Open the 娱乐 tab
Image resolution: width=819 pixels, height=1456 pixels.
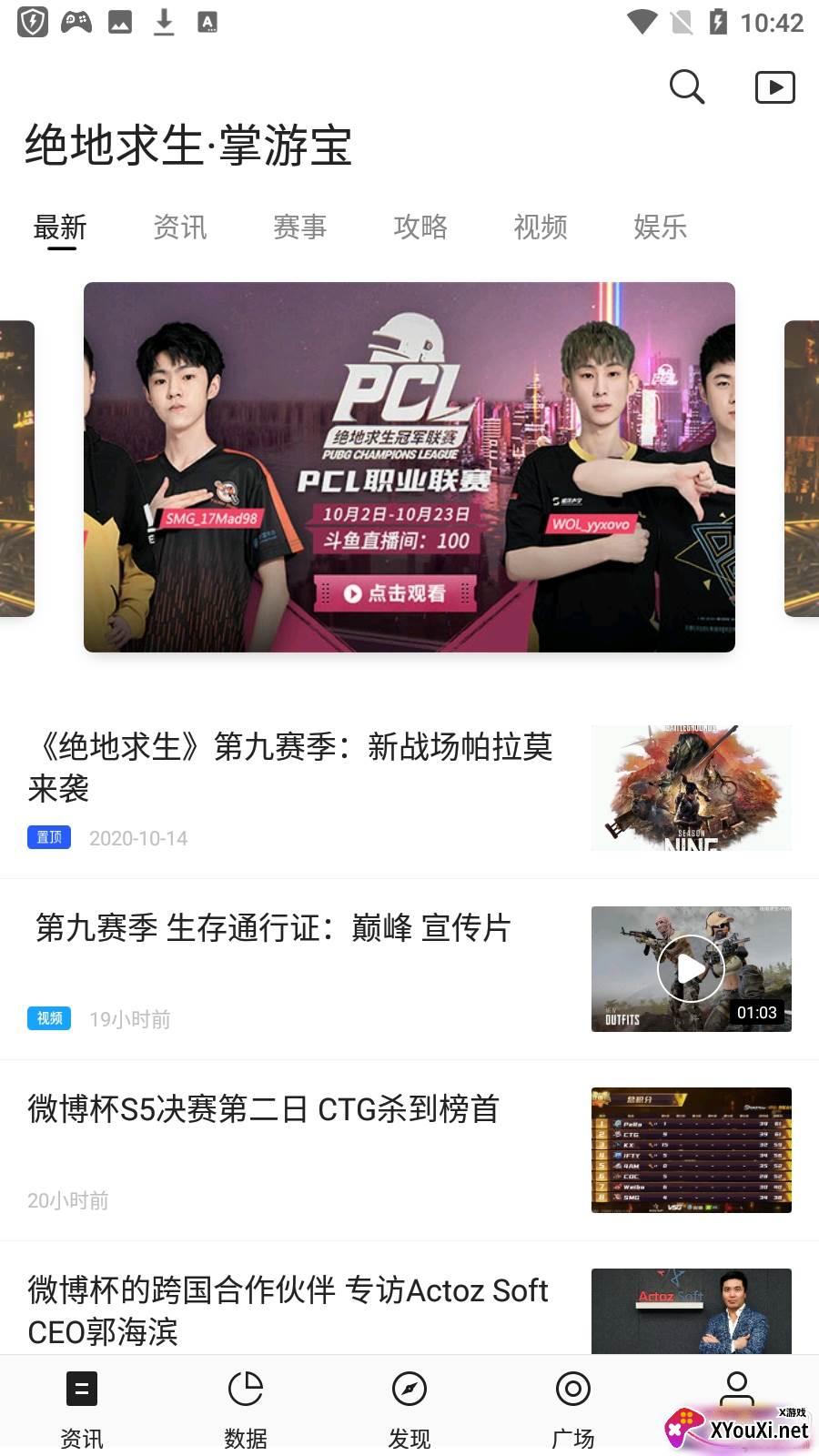pos(661,227)
